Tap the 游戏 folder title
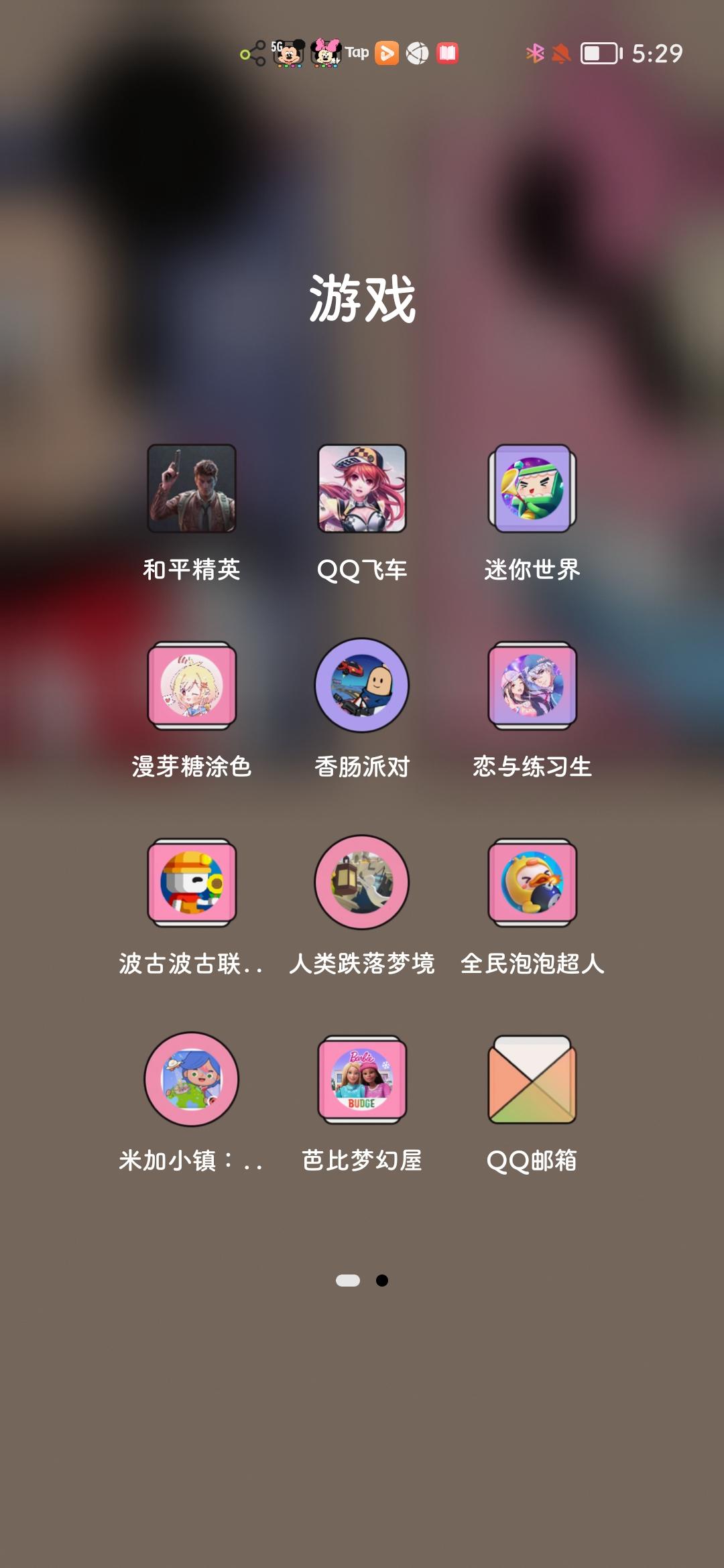 pyautogui.click(x=362, y=299)
